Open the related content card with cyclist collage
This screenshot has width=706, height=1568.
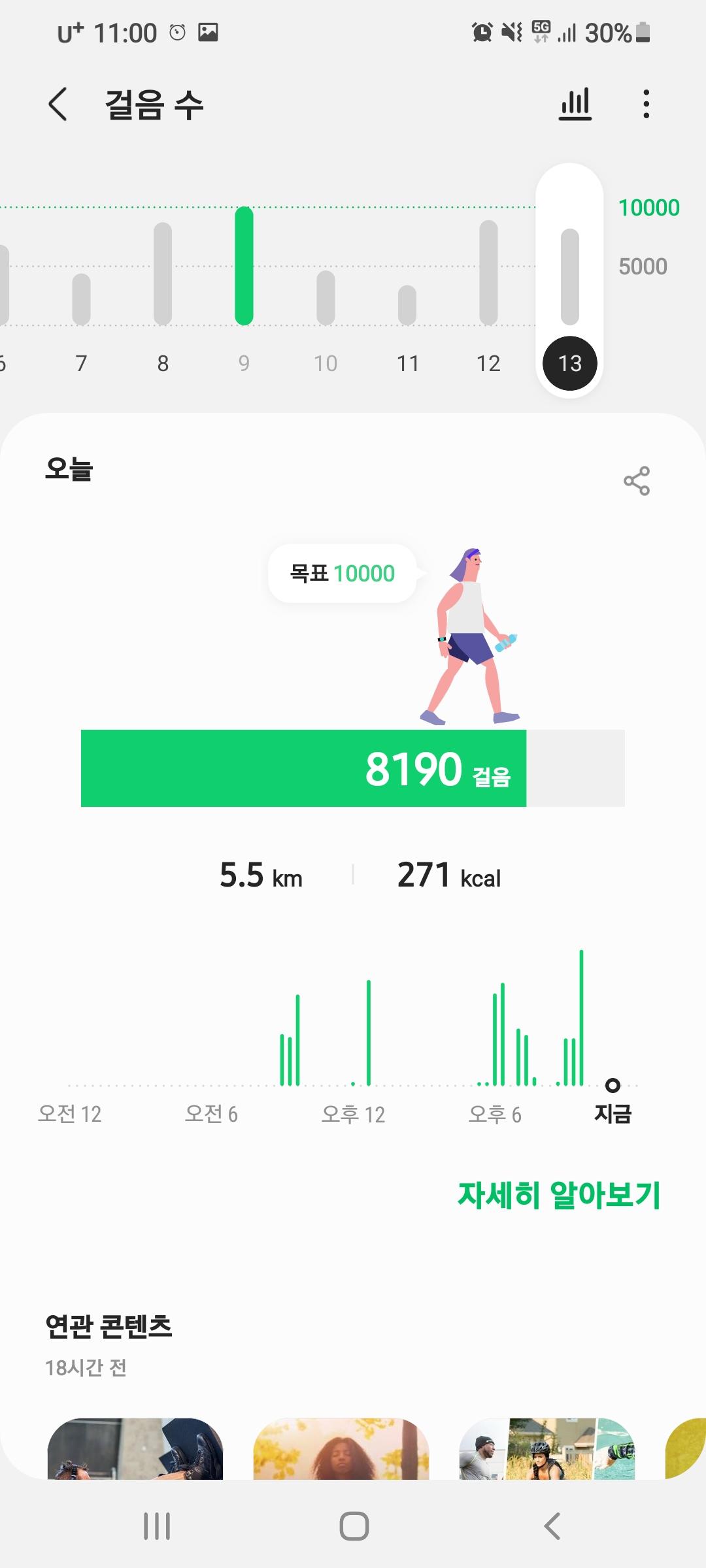coord(547,1448)
